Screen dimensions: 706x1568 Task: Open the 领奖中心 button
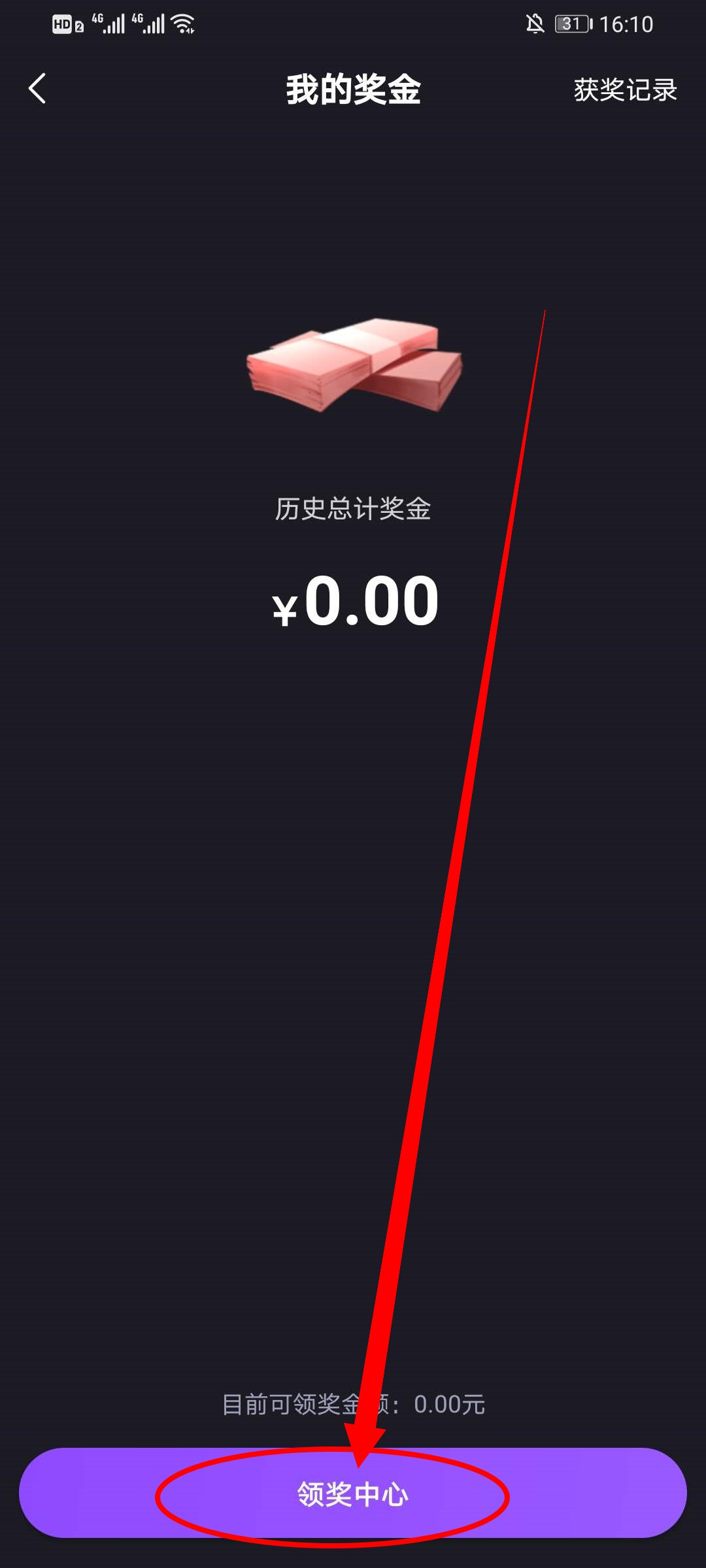point(353,1494)
